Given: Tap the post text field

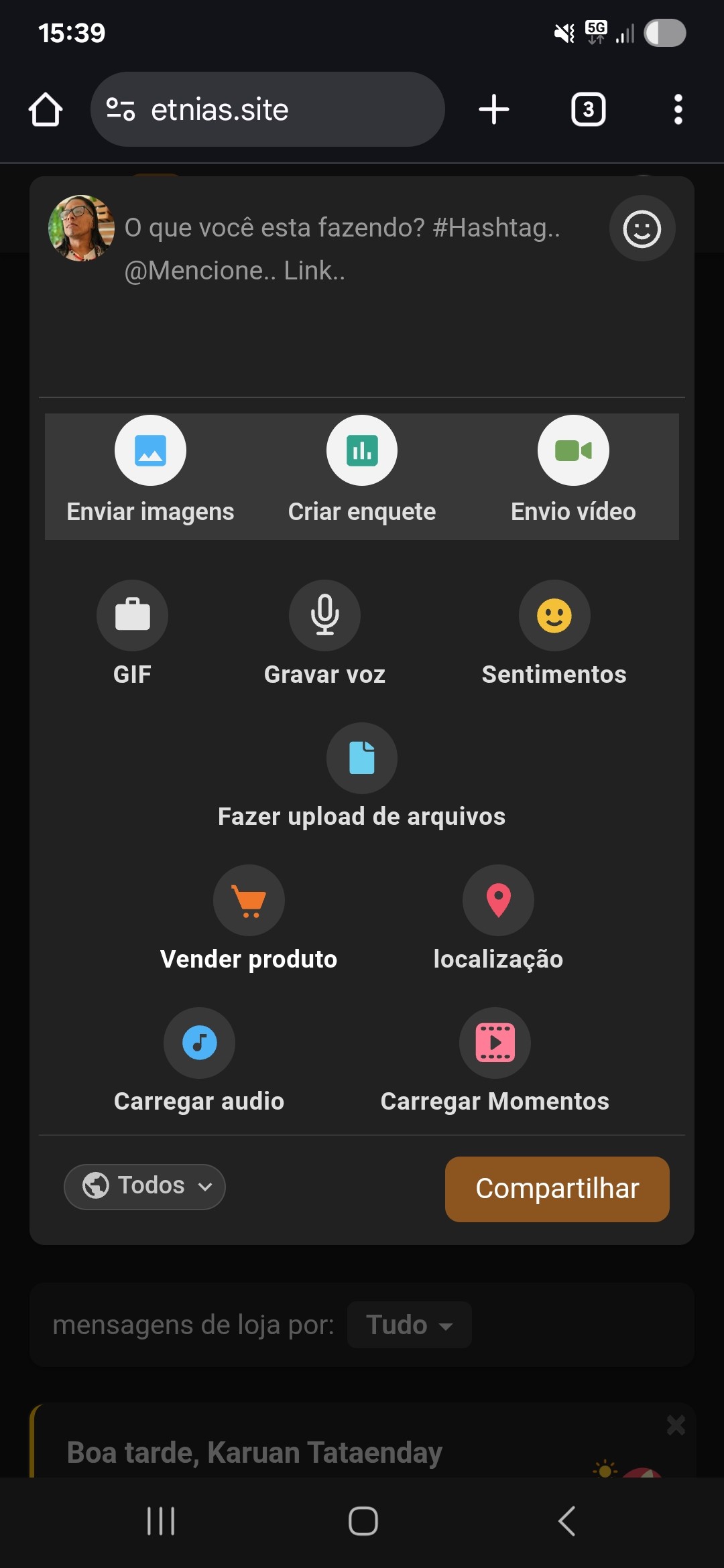Looking at the screenshot, I should pos(349,281).
